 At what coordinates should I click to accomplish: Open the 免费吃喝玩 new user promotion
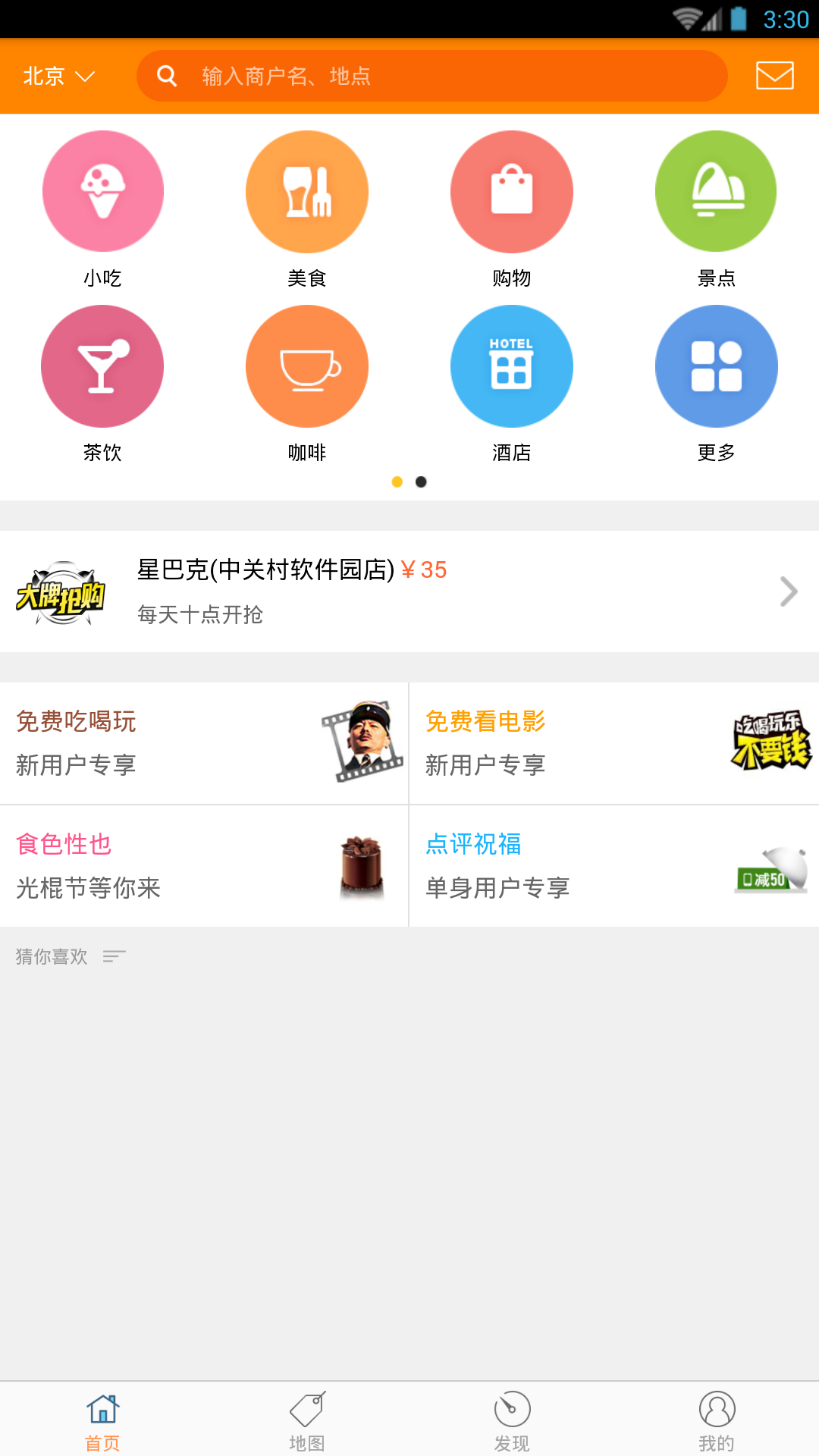coord(204,743)
